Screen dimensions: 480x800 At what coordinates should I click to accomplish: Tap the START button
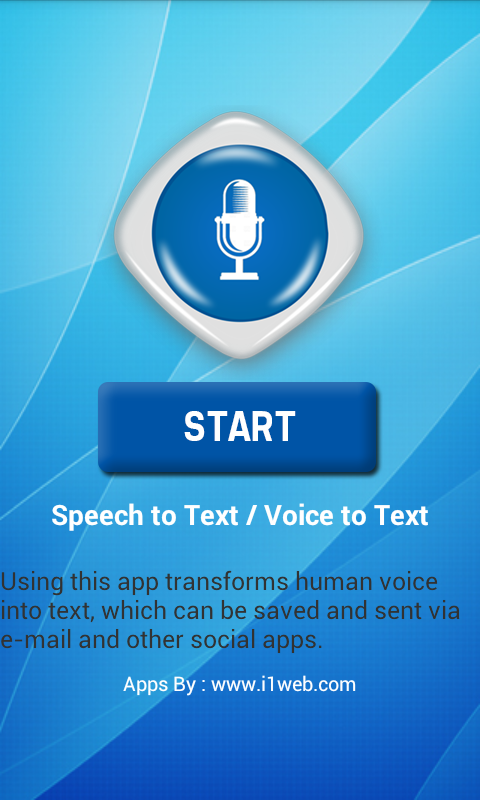point(238,427)
